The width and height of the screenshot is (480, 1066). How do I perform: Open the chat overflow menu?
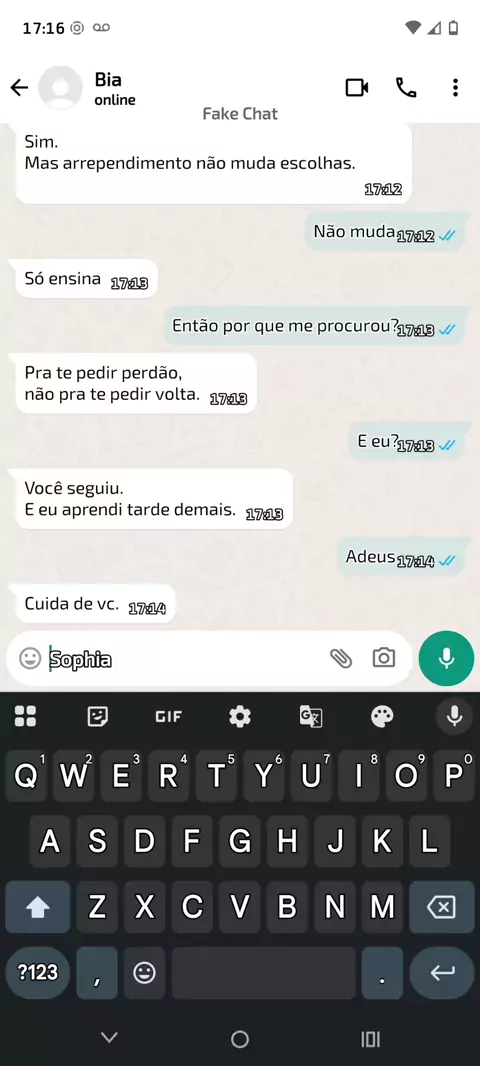coord(455,88)
